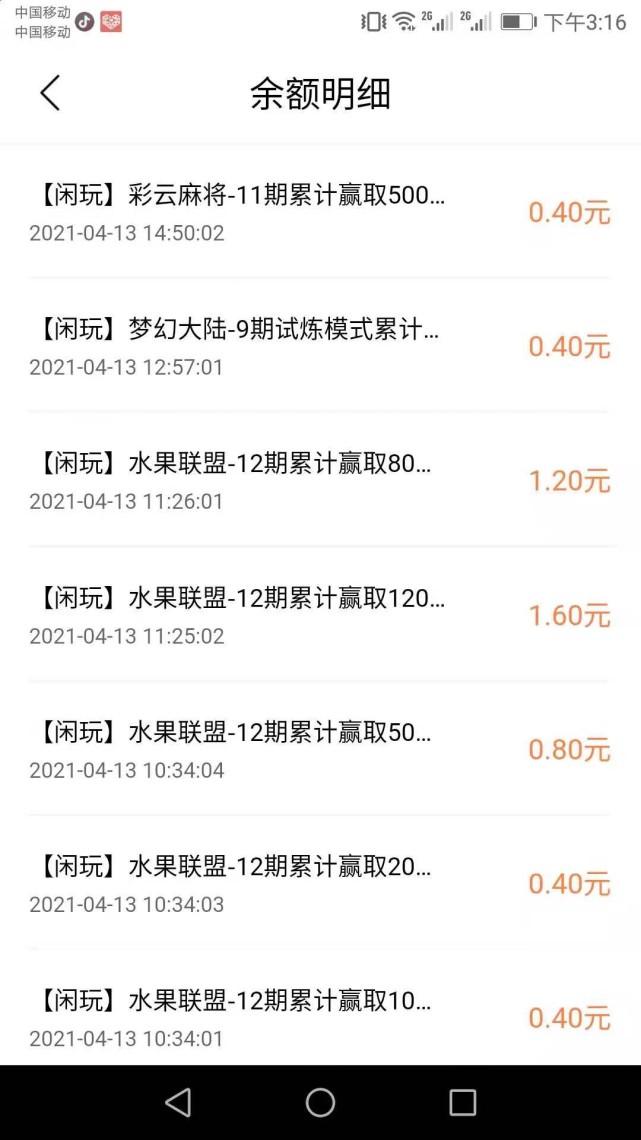Tap the system home button

320,1102
